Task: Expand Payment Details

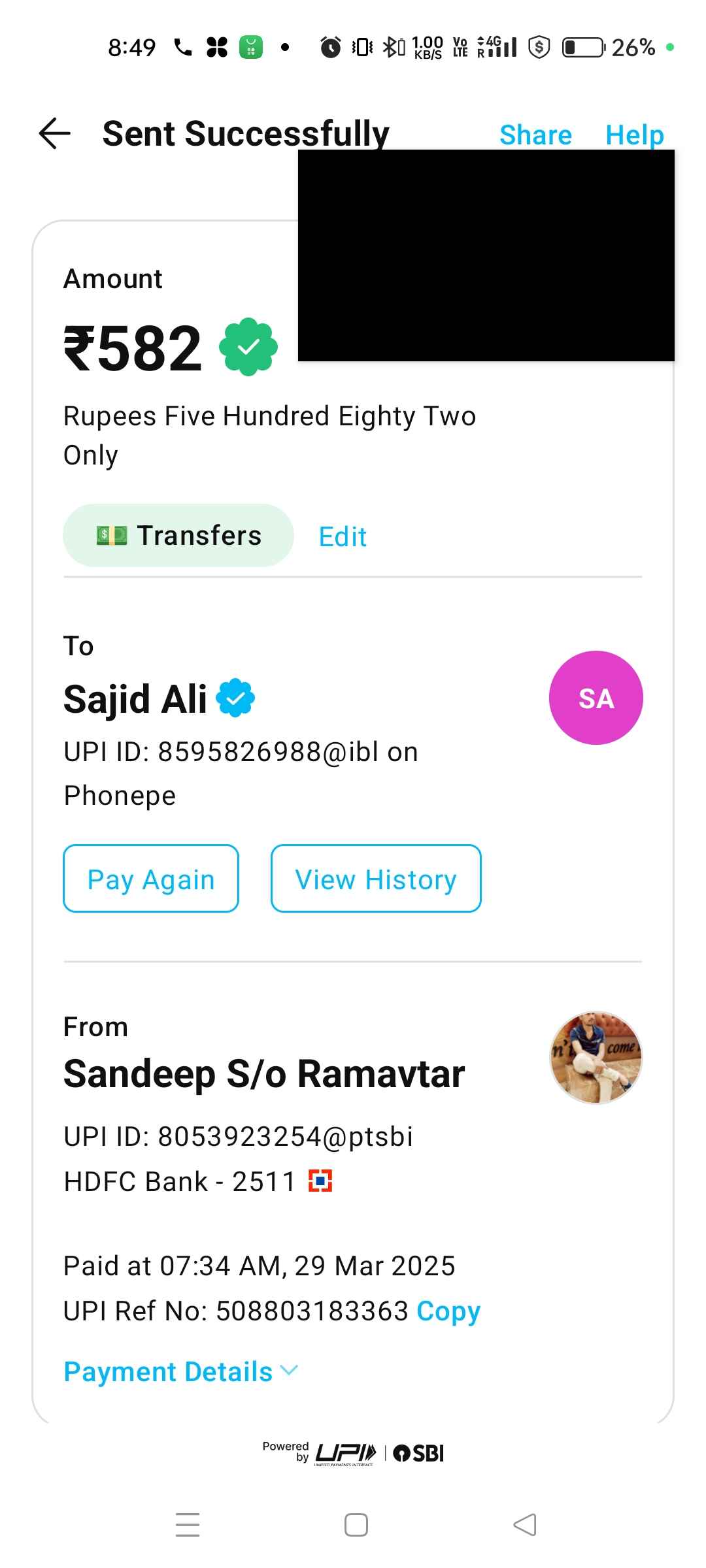Action: click(181, 1371)
